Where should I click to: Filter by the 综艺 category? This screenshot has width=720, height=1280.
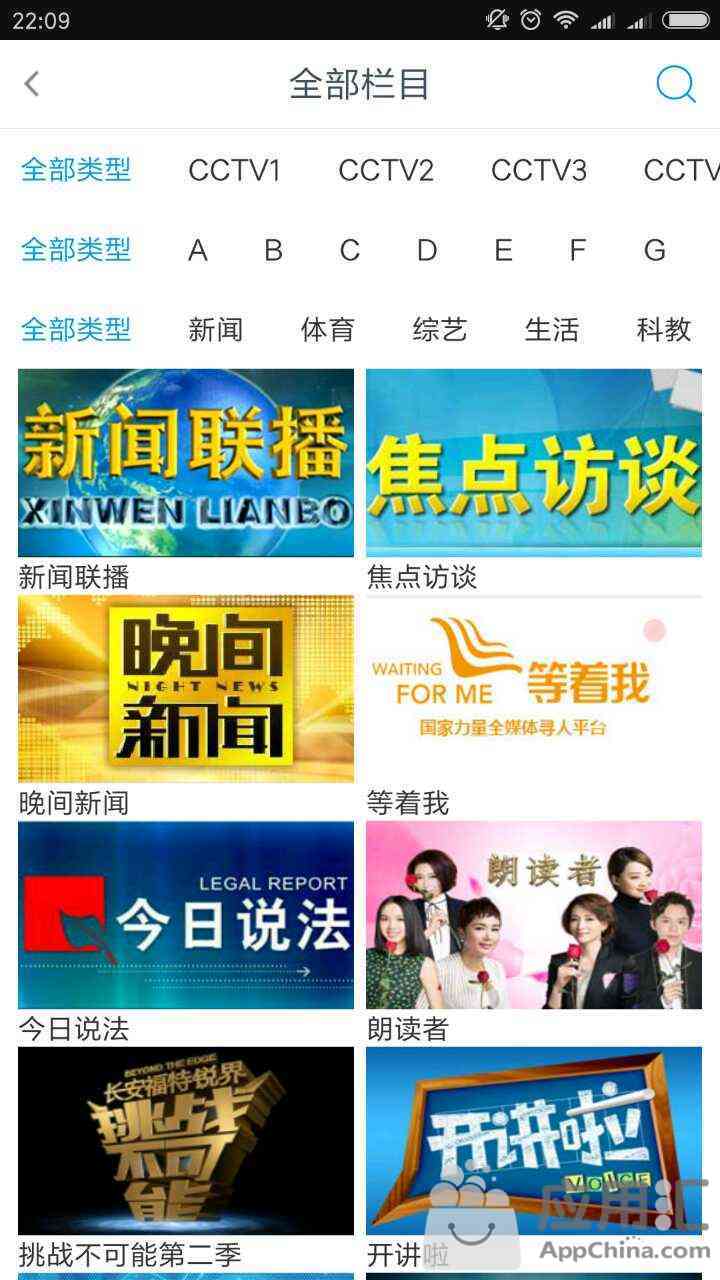(439, 329)
